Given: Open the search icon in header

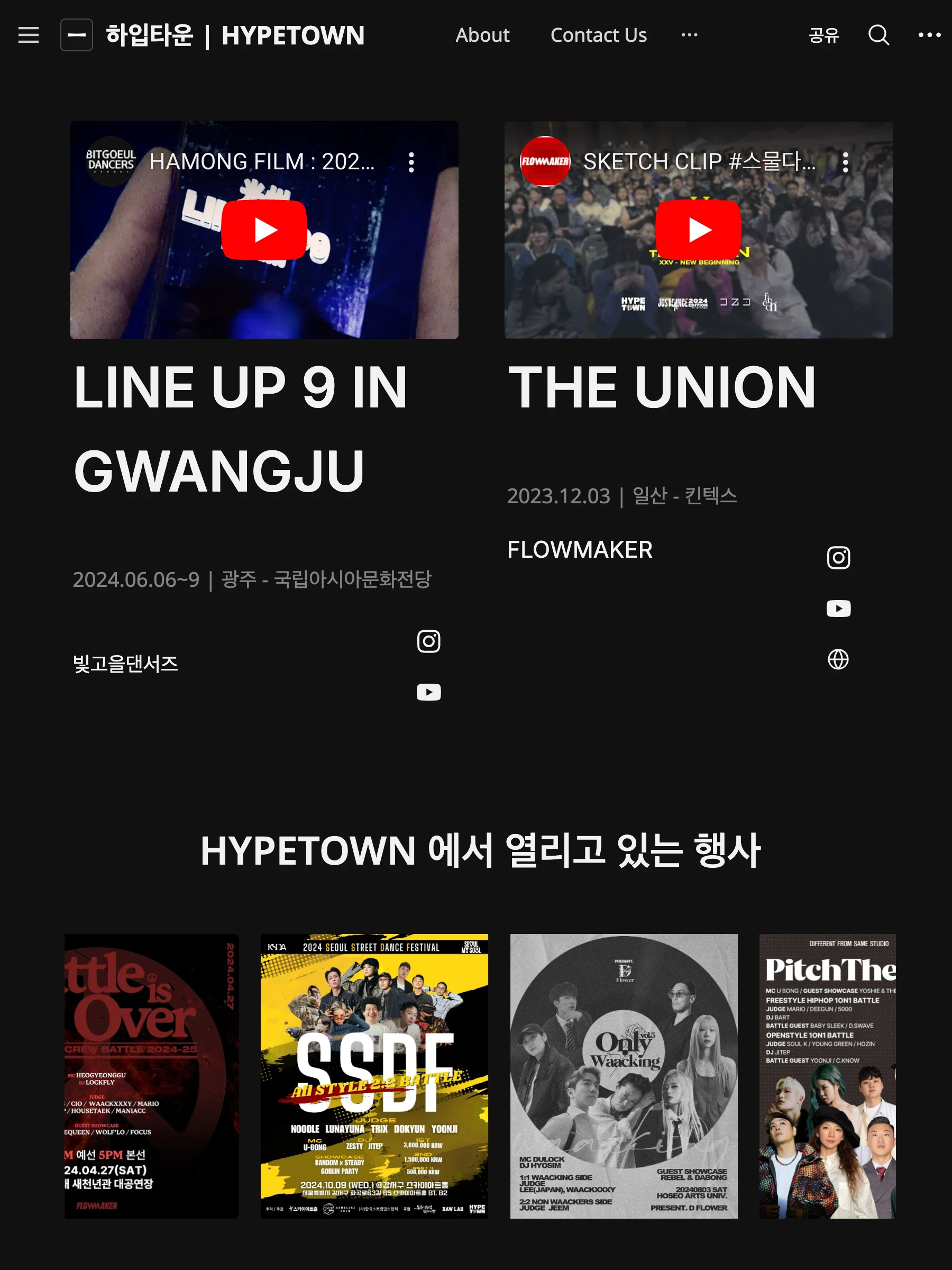Looking at the screenshot, I should click(878, 35).
